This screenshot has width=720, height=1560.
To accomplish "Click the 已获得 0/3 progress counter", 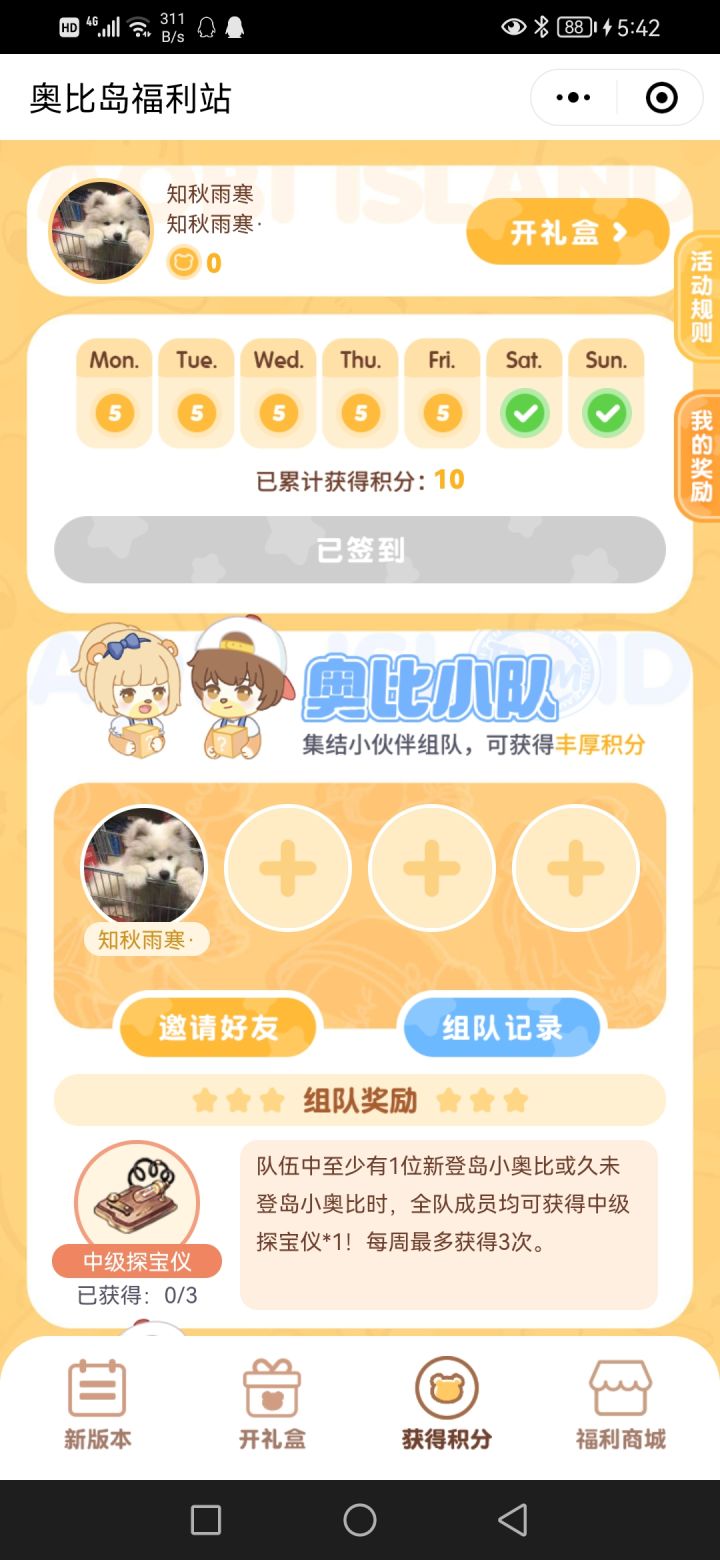I will [x=135, y=1296].
